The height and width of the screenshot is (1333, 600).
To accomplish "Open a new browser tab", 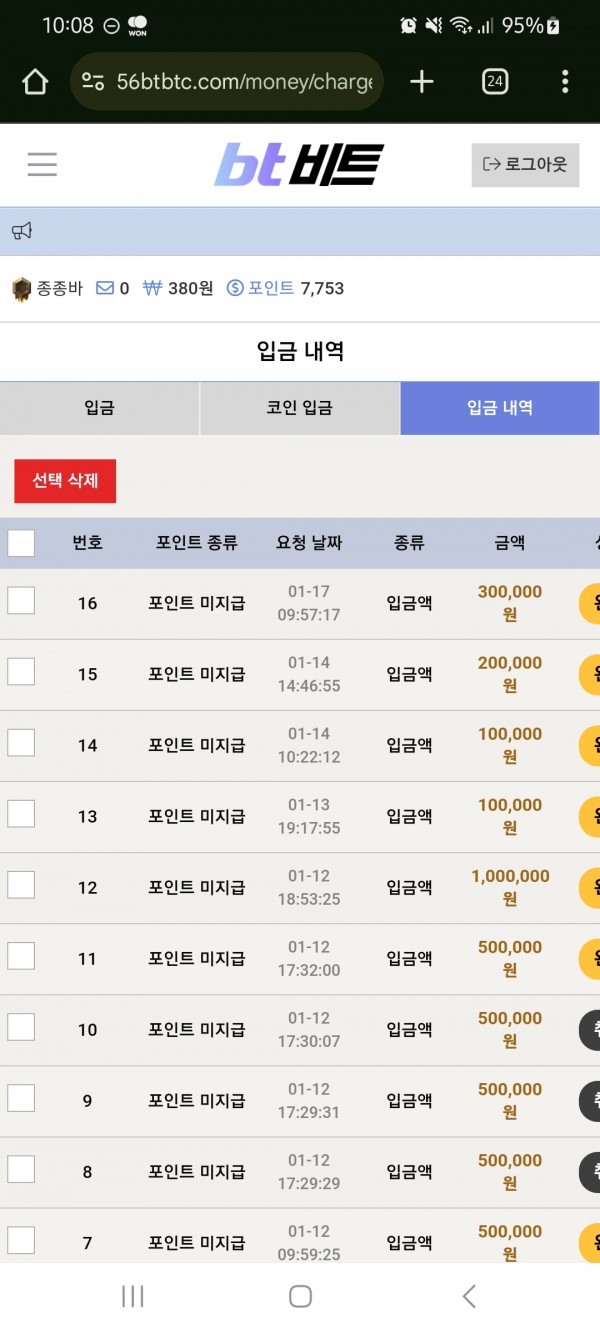I will coord(422,82).
